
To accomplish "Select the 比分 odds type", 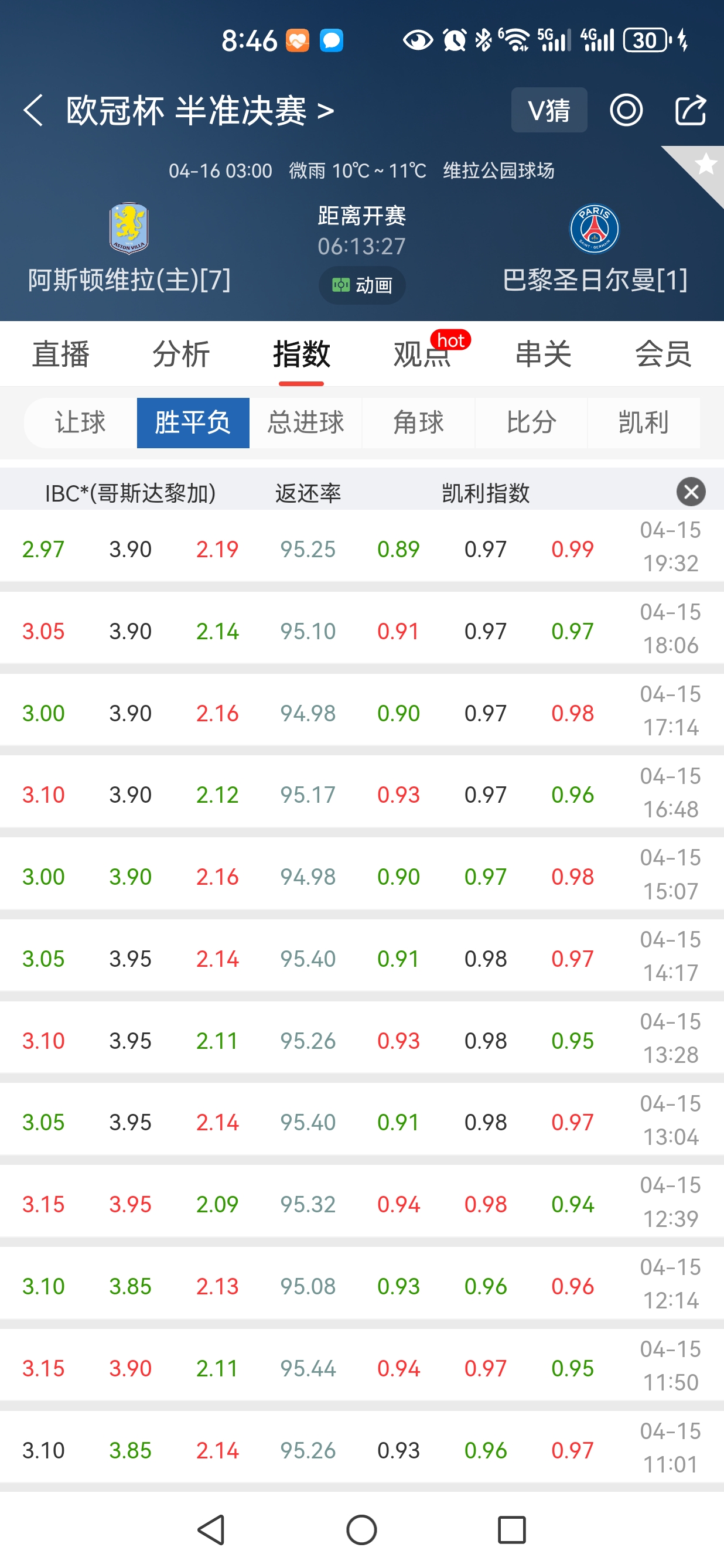I will (x=531, y=422).
